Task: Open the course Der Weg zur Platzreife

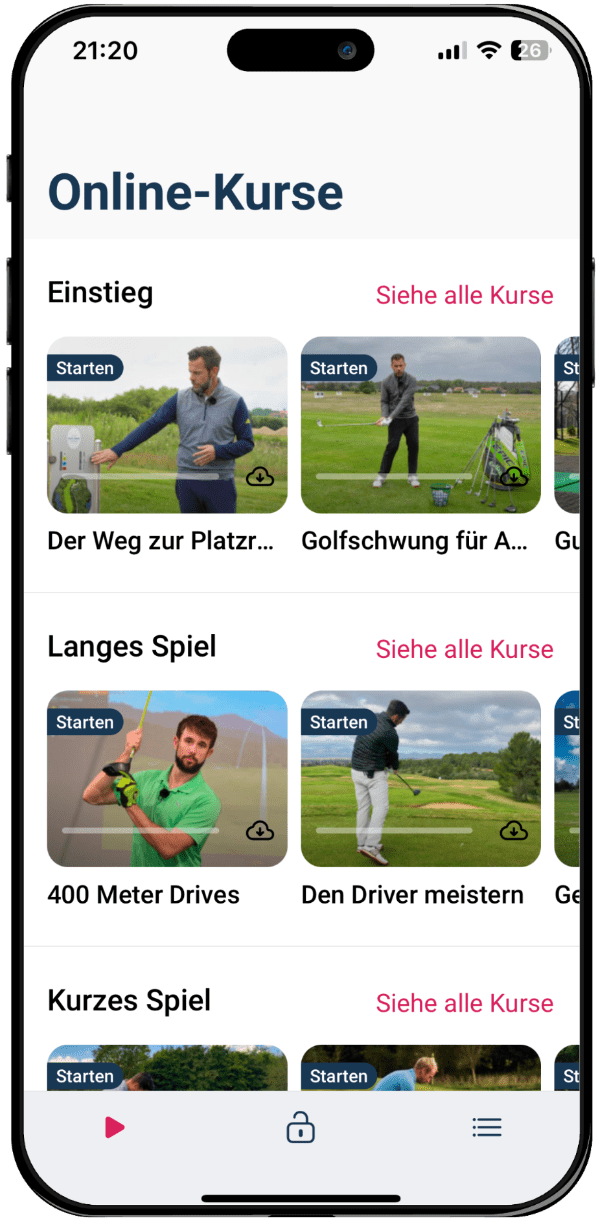Action: 167,425
